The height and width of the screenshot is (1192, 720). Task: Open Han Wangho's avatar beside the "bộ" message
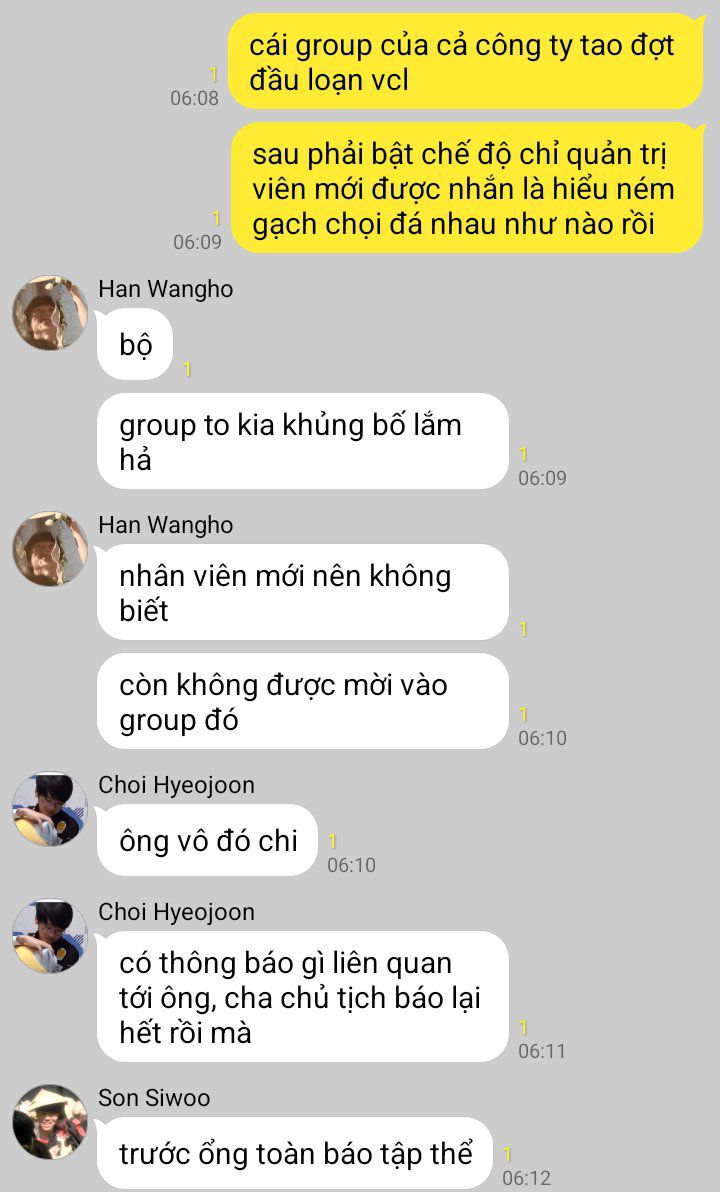pos(50,313)
